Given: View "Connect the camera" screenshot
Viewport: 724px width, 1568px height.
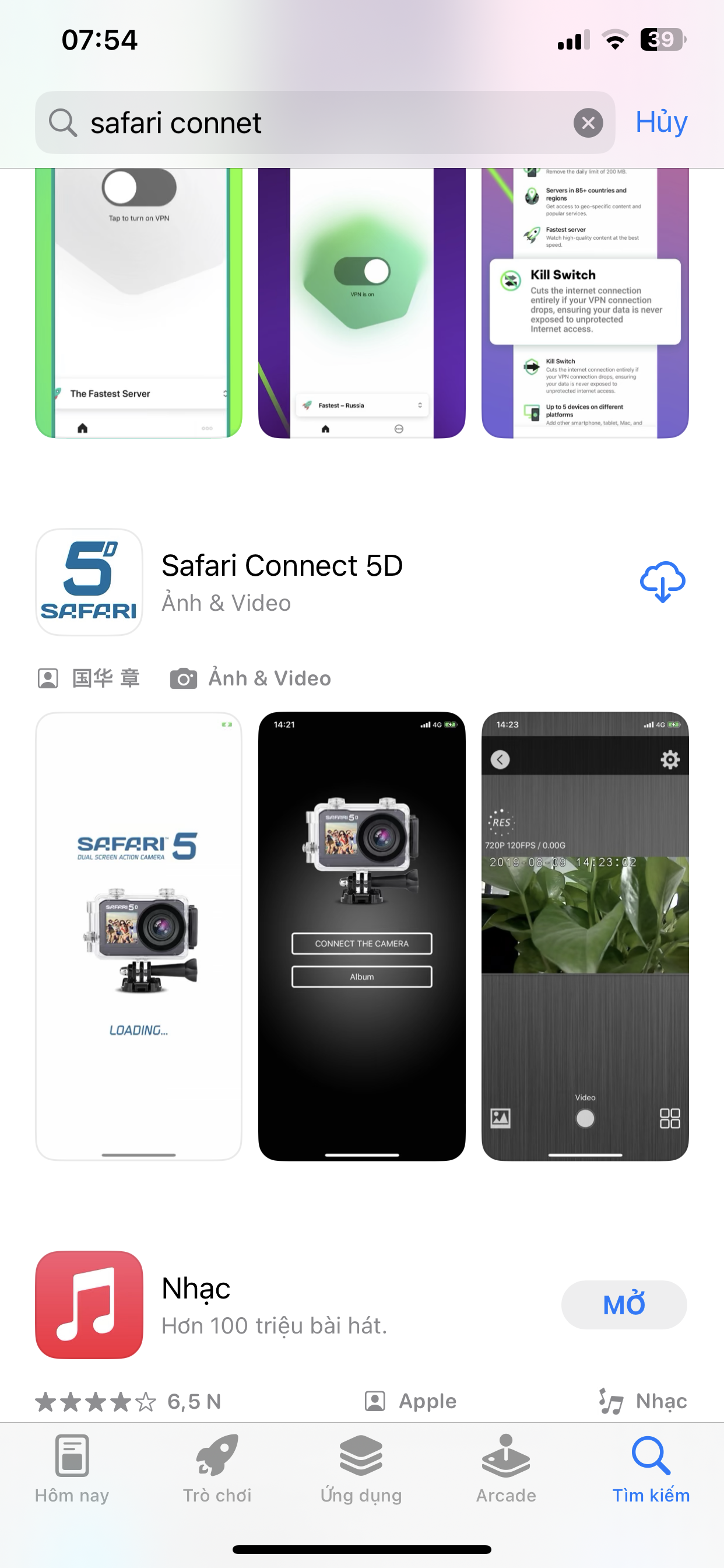Looking at the screenshot, I should [361, 936].
